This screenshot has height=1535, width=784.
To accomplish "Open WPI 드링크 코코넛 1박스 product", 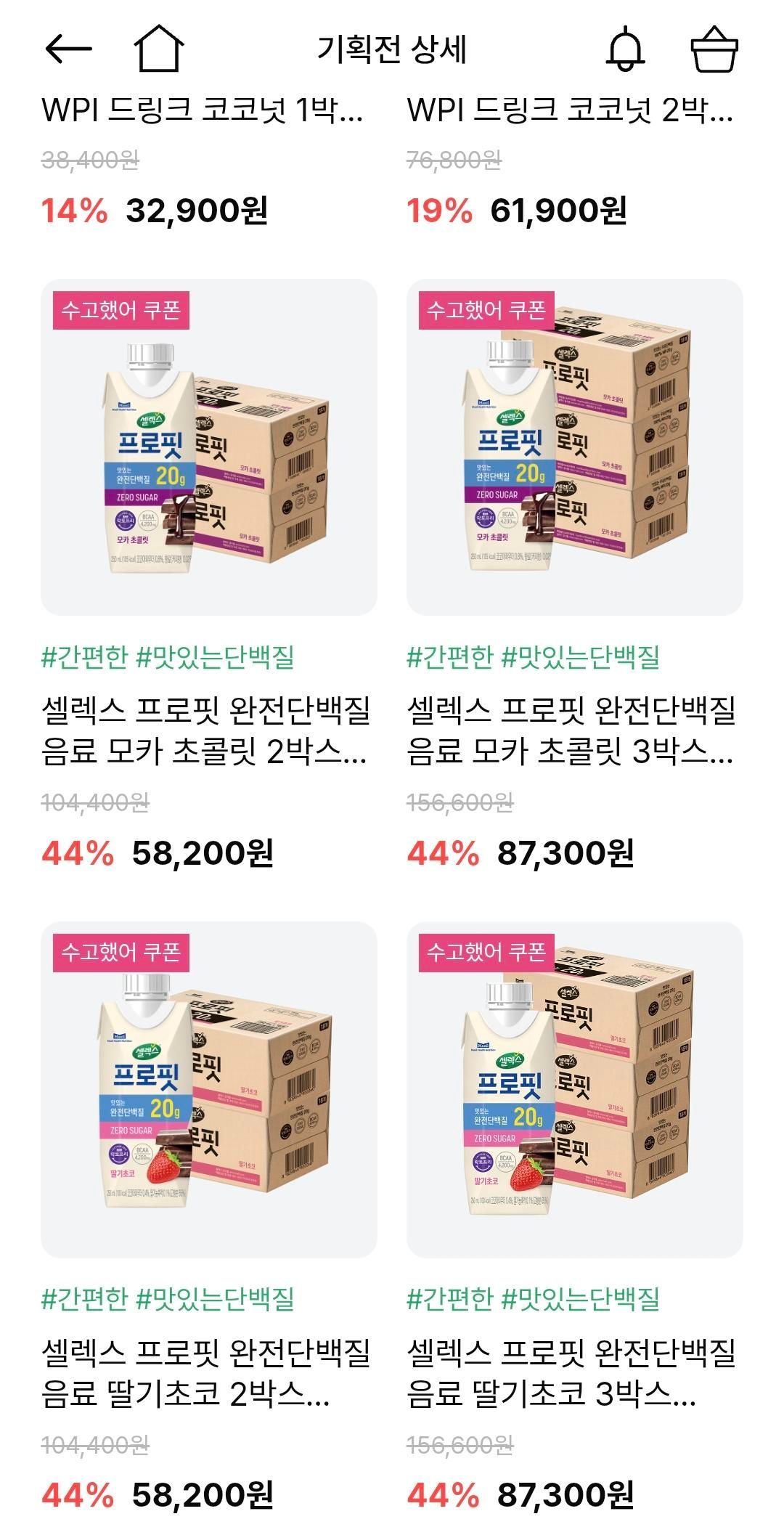I will [x=203, y=110].
